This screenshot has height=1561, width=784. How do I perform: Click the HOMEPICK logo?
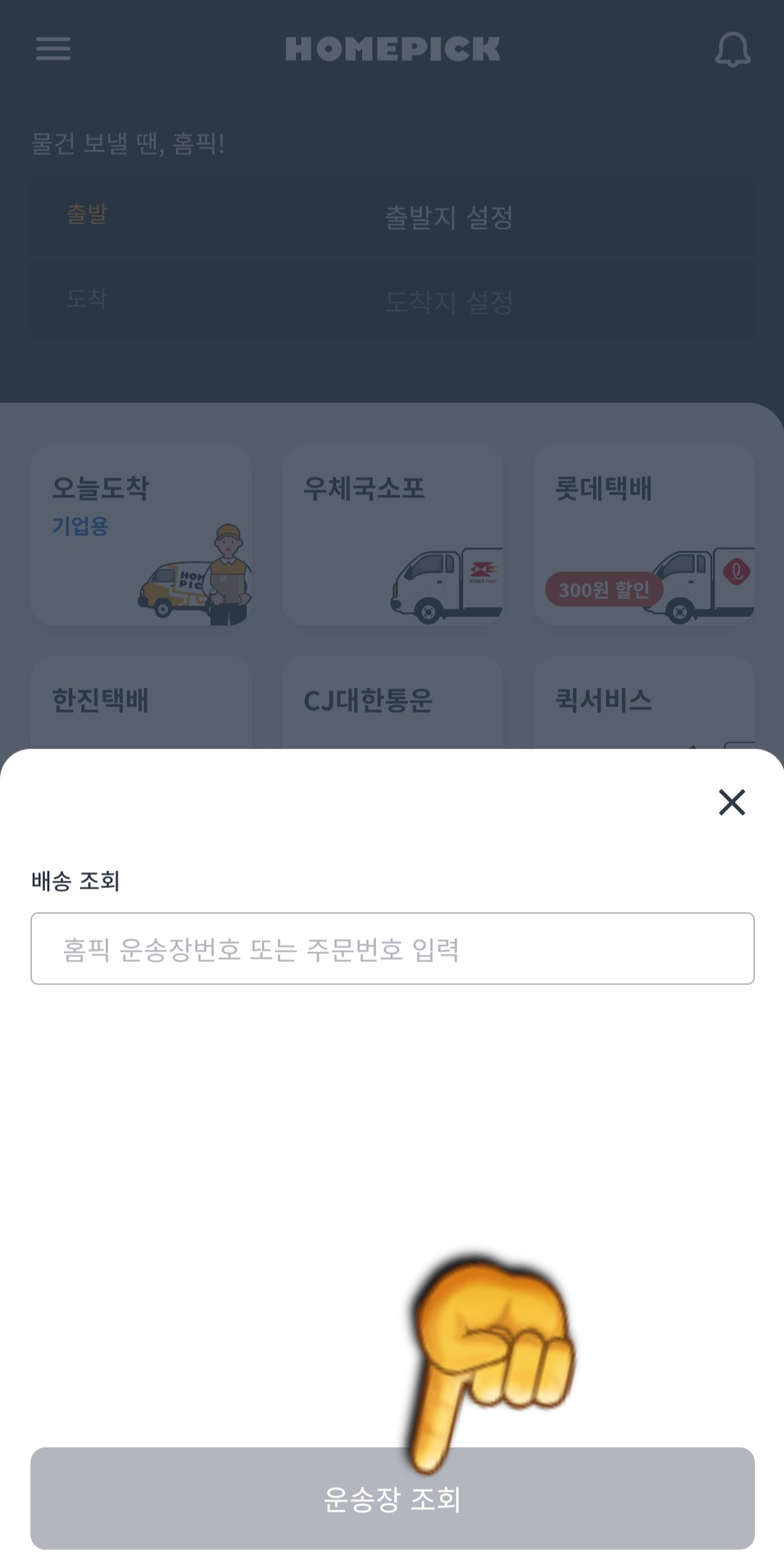392,48
